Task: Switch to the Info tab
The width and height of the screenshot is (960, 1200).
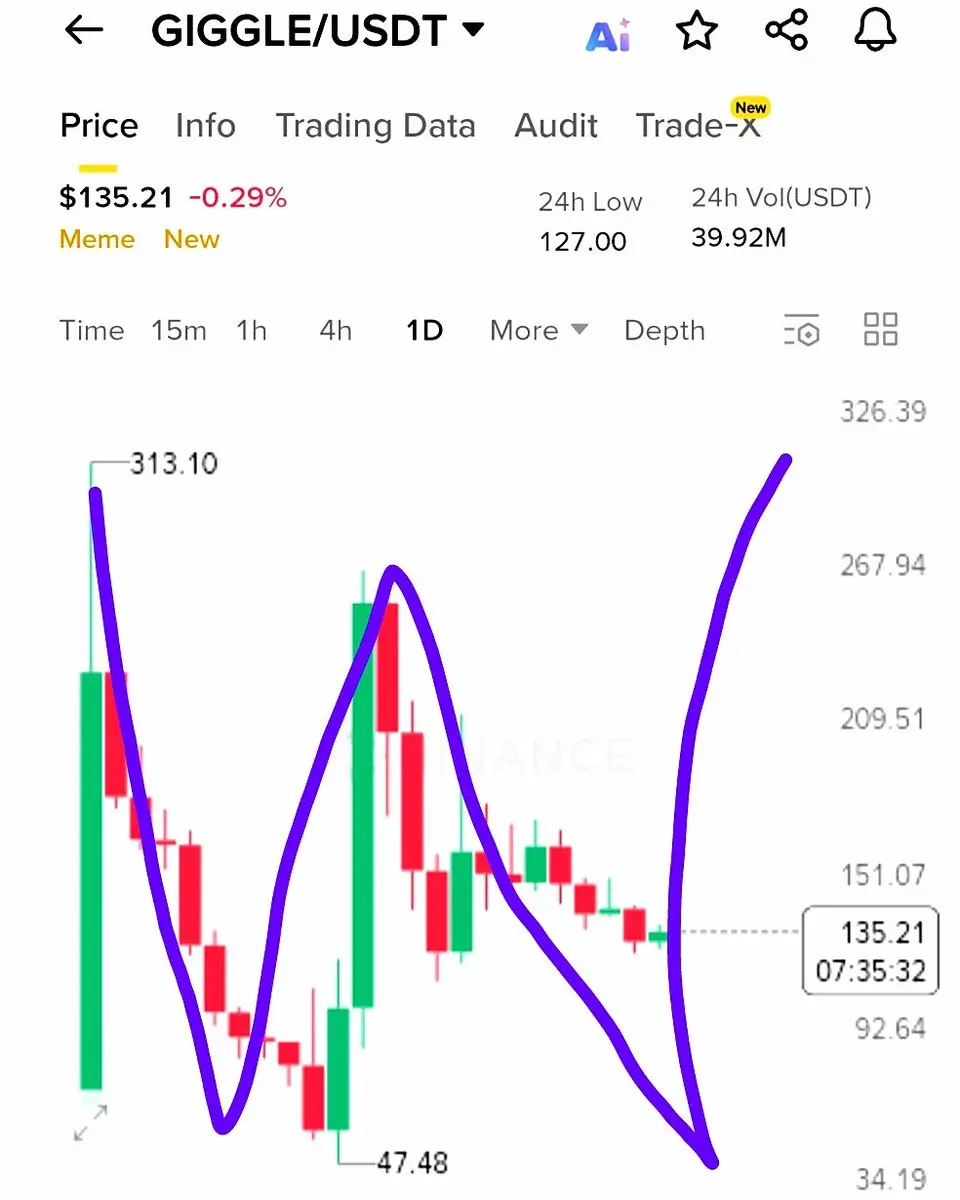Action: pyautogui.click(x=205, y=126)
